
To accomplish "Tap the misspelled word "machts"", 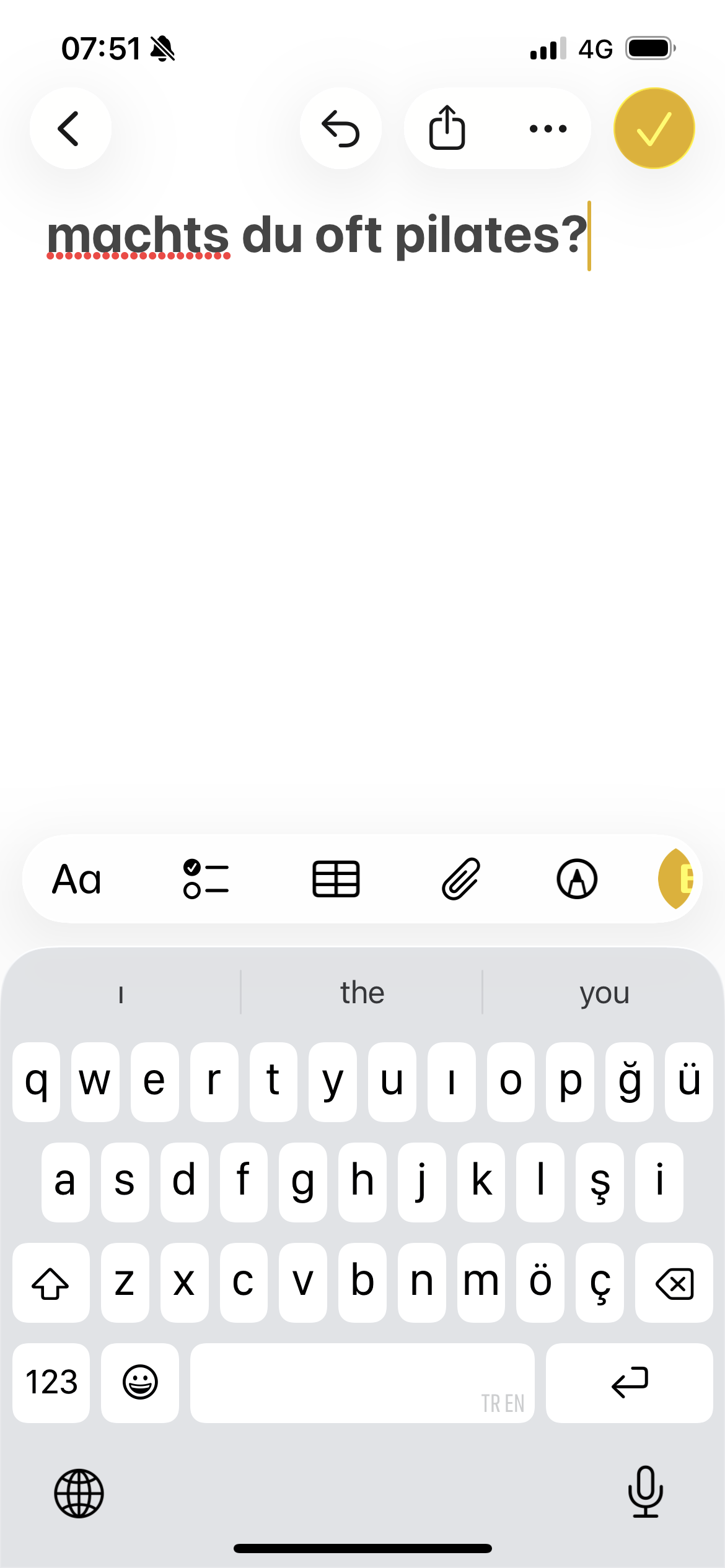I will [x=138, y=235].
